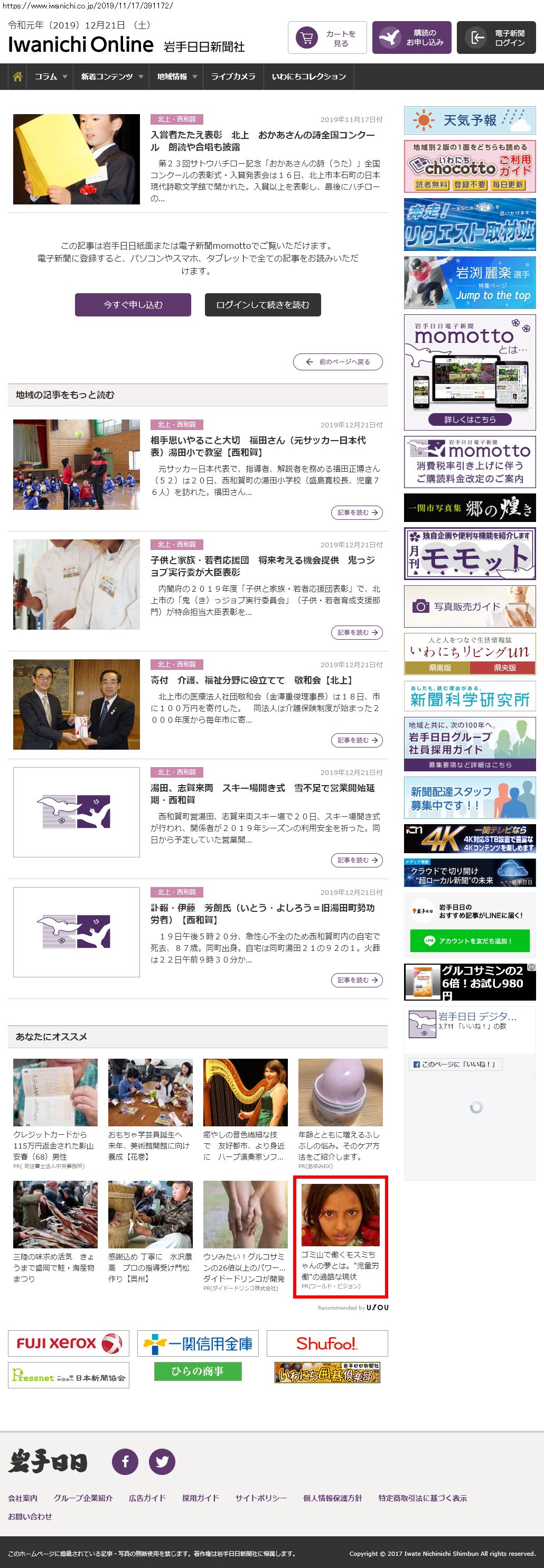Add LINE account via アカウントを友だち追加
This screenshot has height=1568, width=544.
tap(469, 940)
